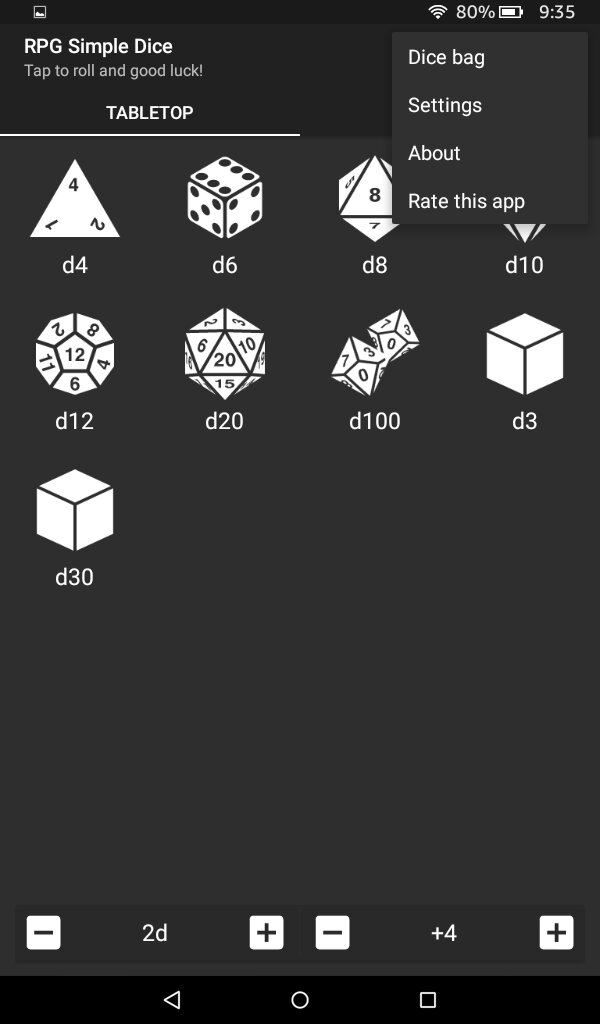Decrease the +4 roll modifier

point(333,932)
